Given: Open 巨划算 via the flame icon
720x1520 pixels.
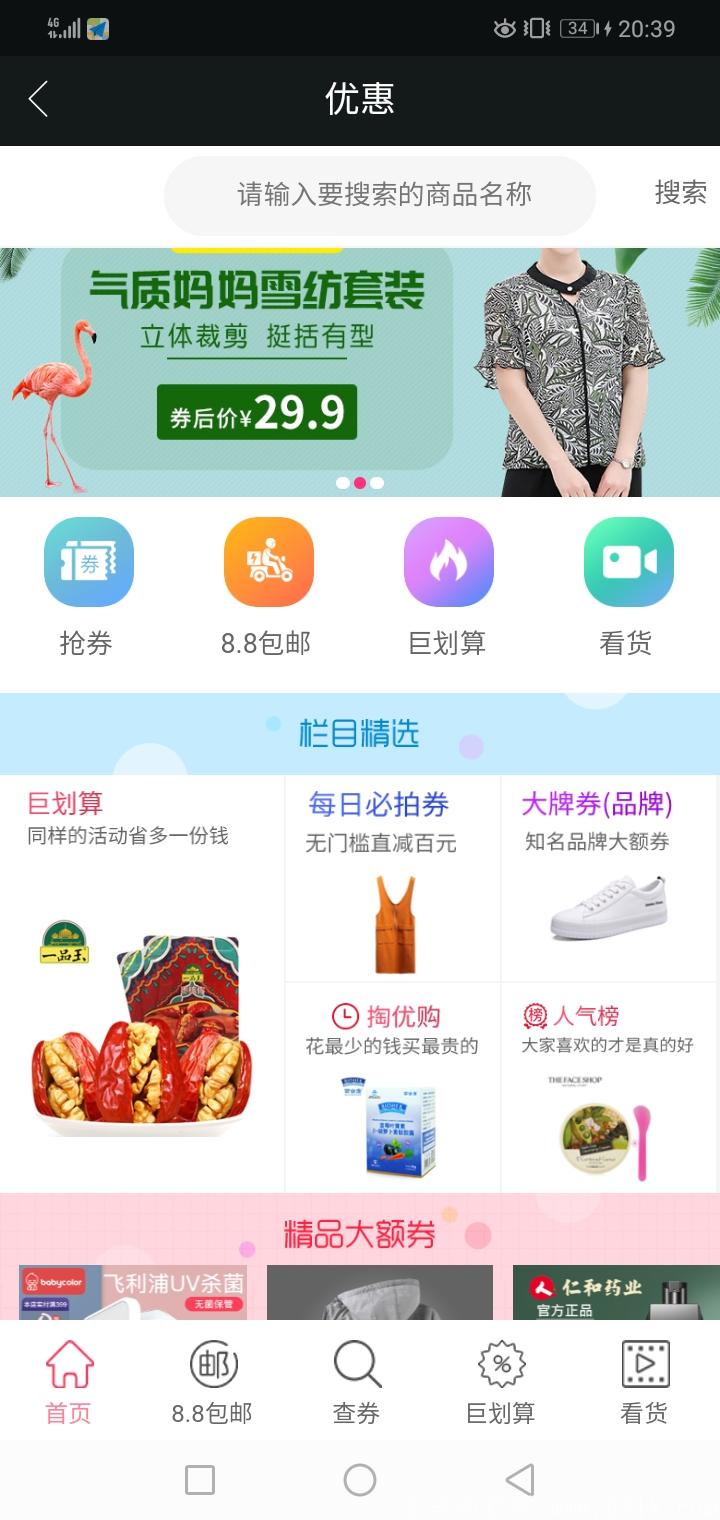Looking at the screenshot, I should tap(448, 562).
